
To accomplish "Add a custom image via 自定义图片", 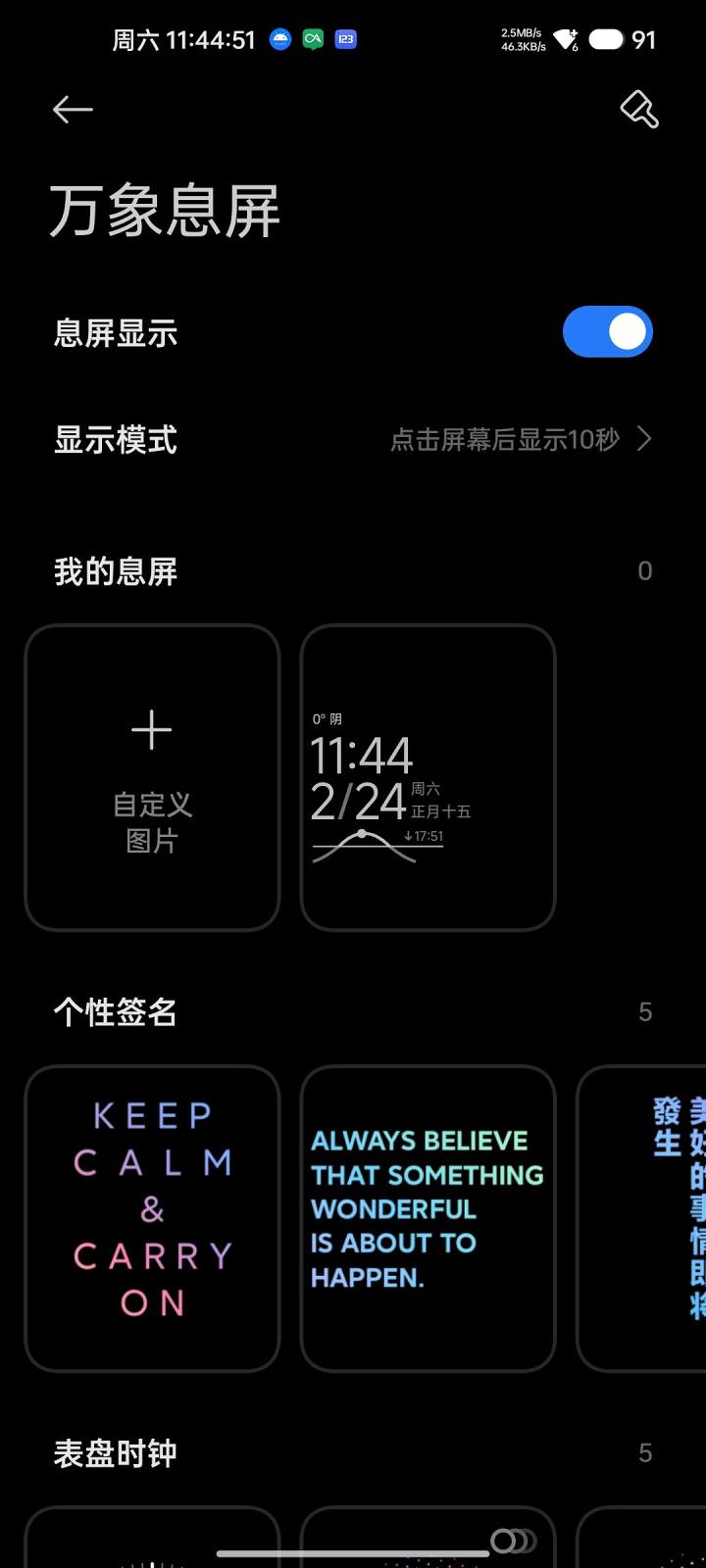I will click(x=152, y=777).
